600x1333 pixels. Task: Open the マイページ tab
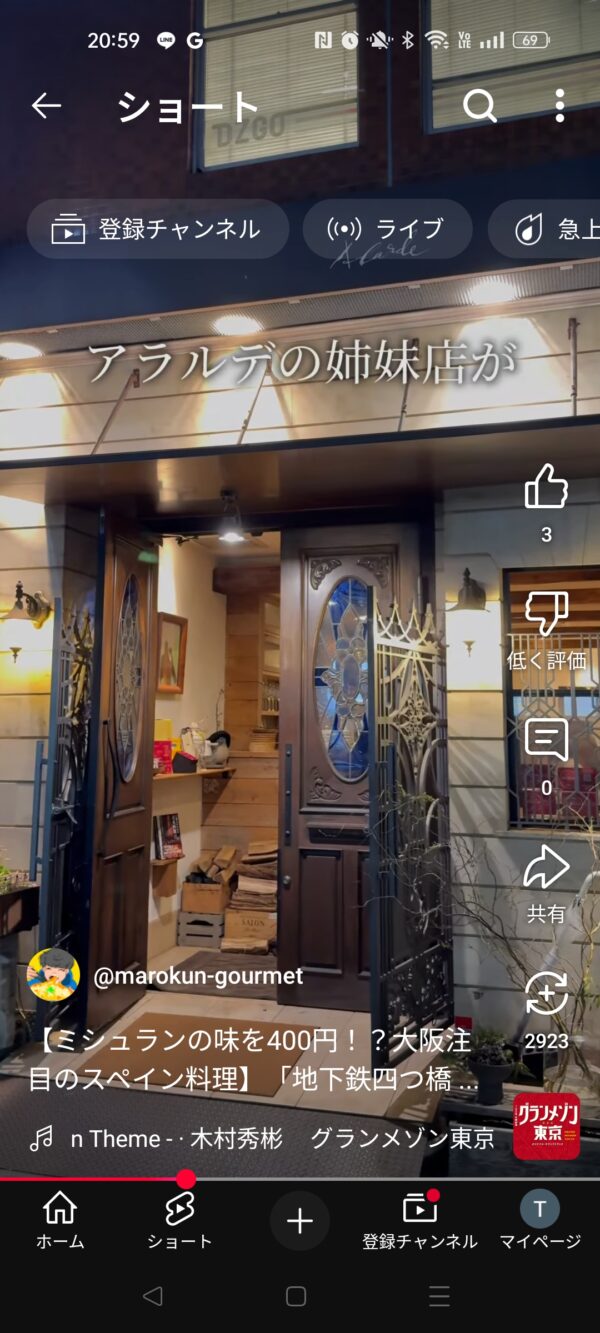click(540, 1221)
